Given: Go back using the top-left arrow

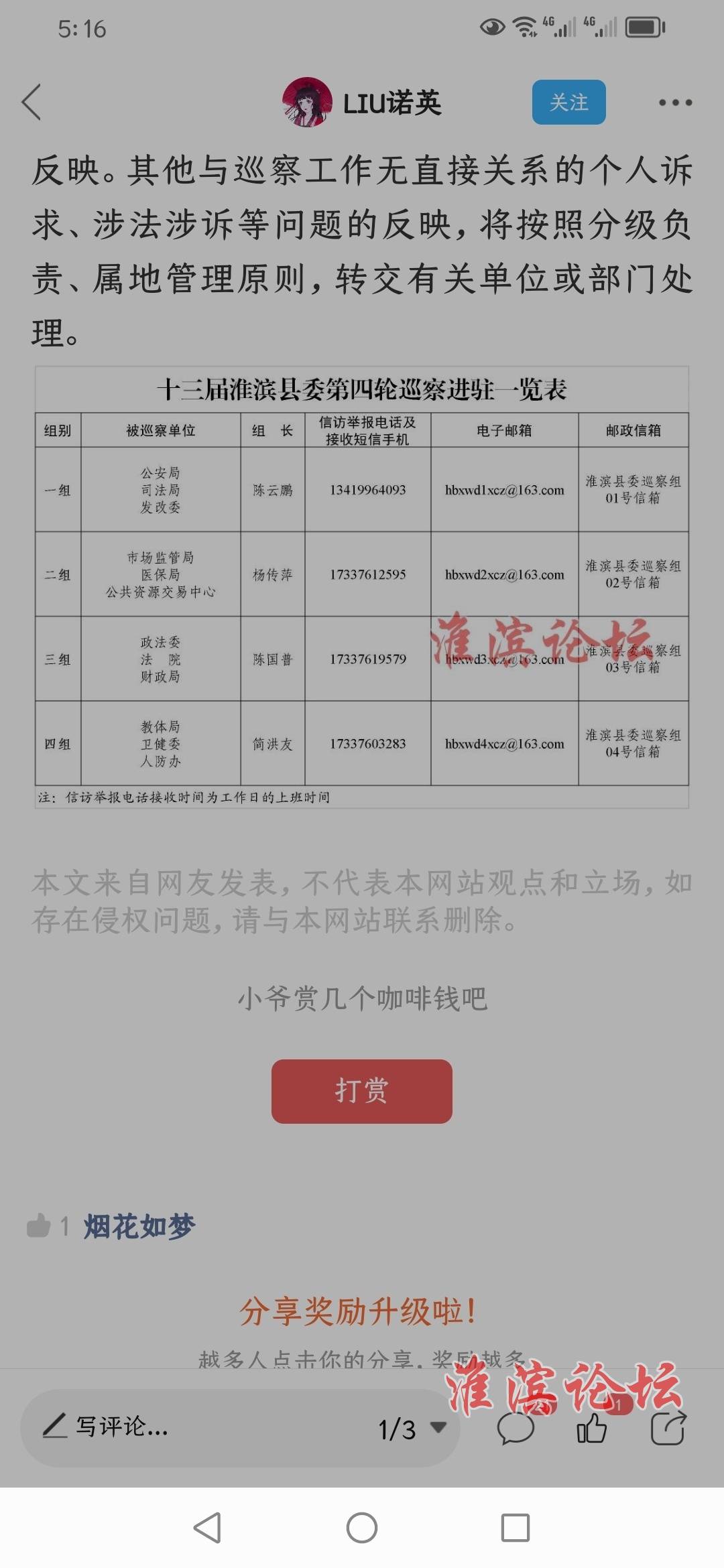Looking at the screenshot, I should (x=32, y=102).
